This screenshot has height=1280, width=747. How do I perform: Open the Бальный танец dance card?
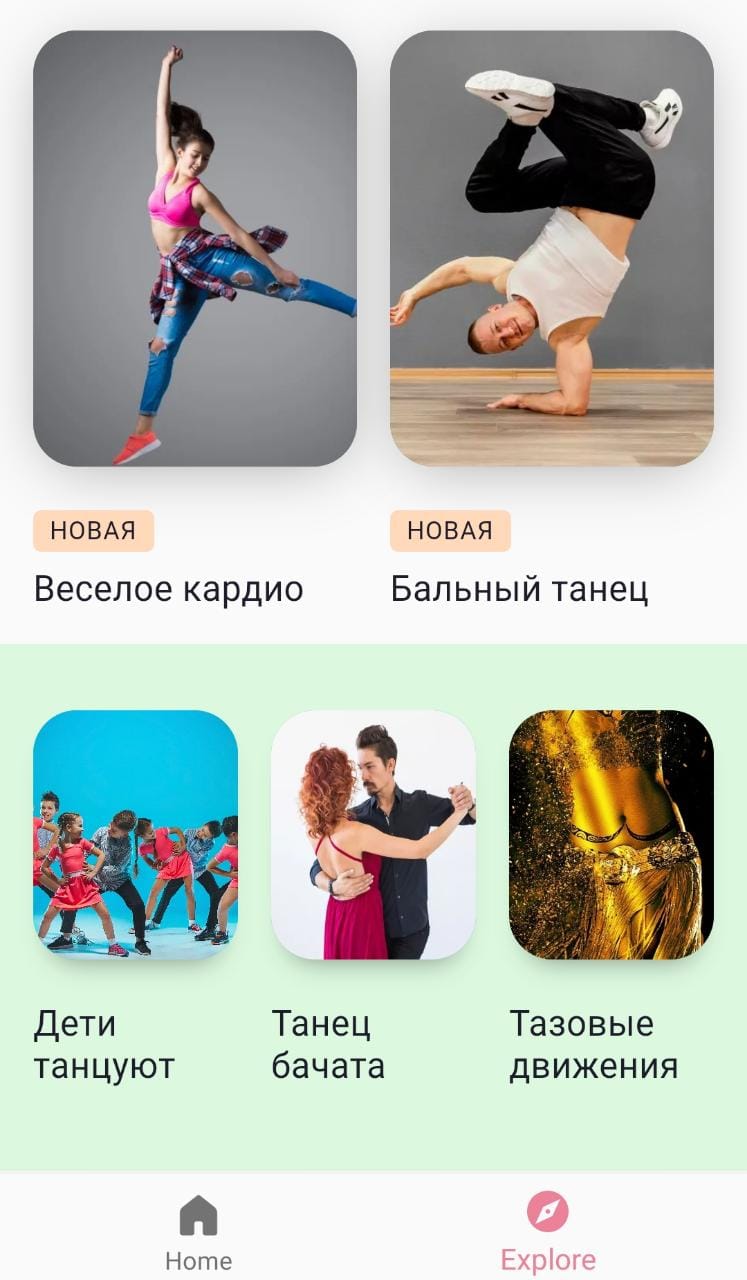click(x=551, y=249)
